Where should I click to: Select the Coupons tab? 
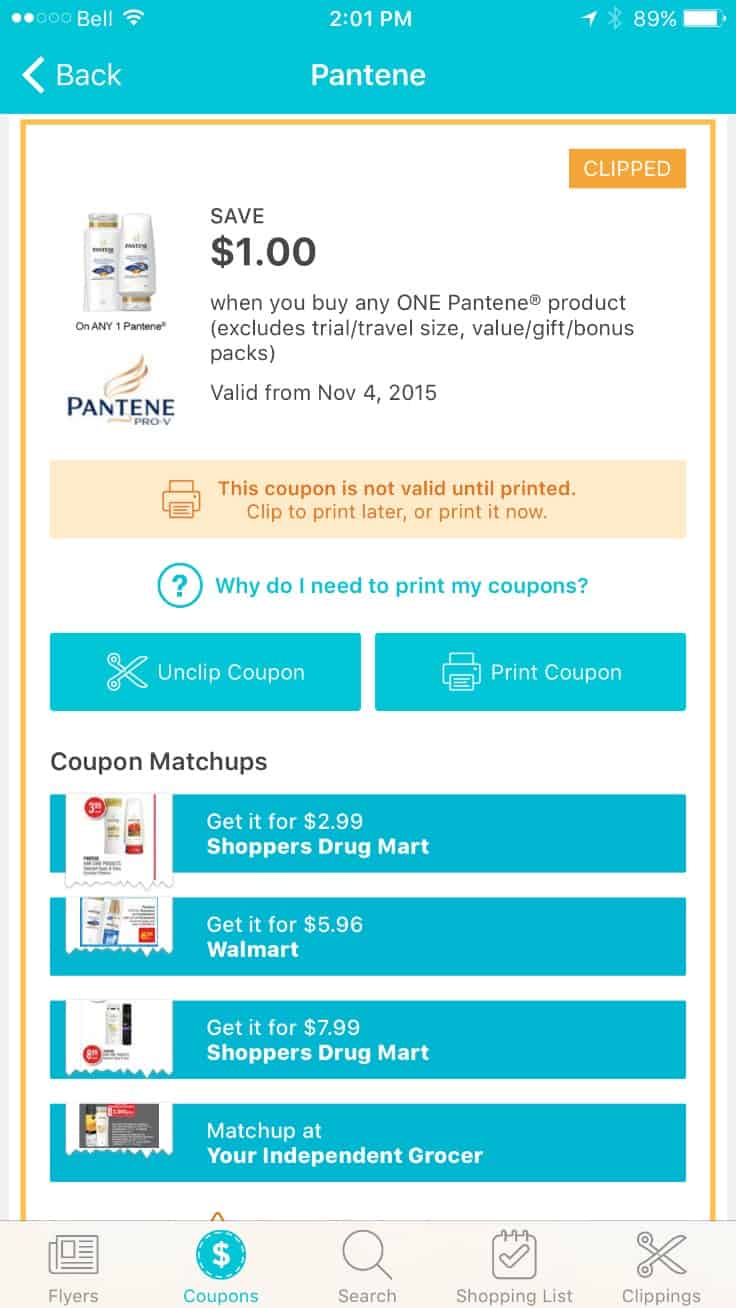(x=221, y=1266)
